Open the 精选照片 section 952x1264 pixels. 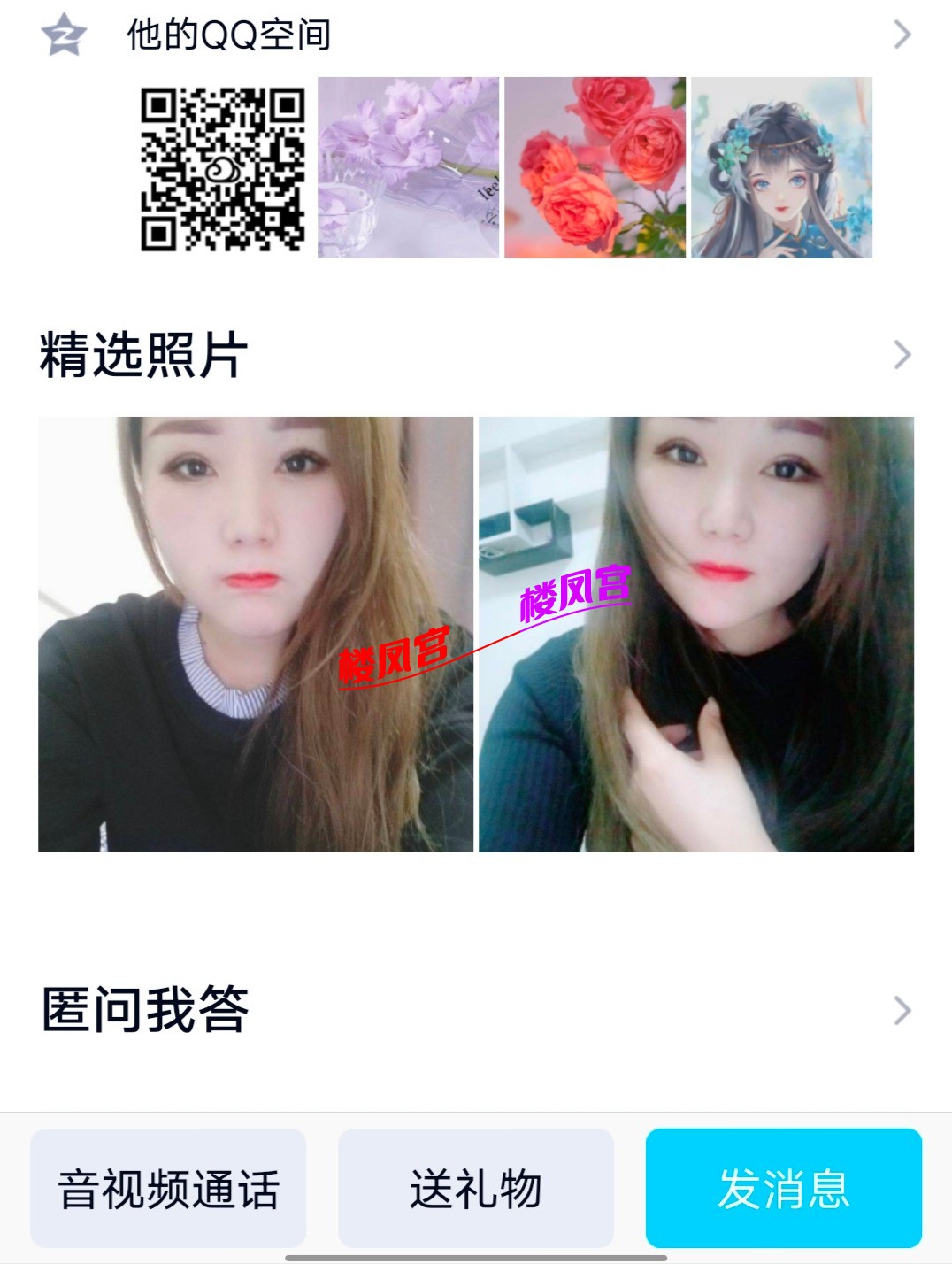pyautogui.click(x=476, y=355)
